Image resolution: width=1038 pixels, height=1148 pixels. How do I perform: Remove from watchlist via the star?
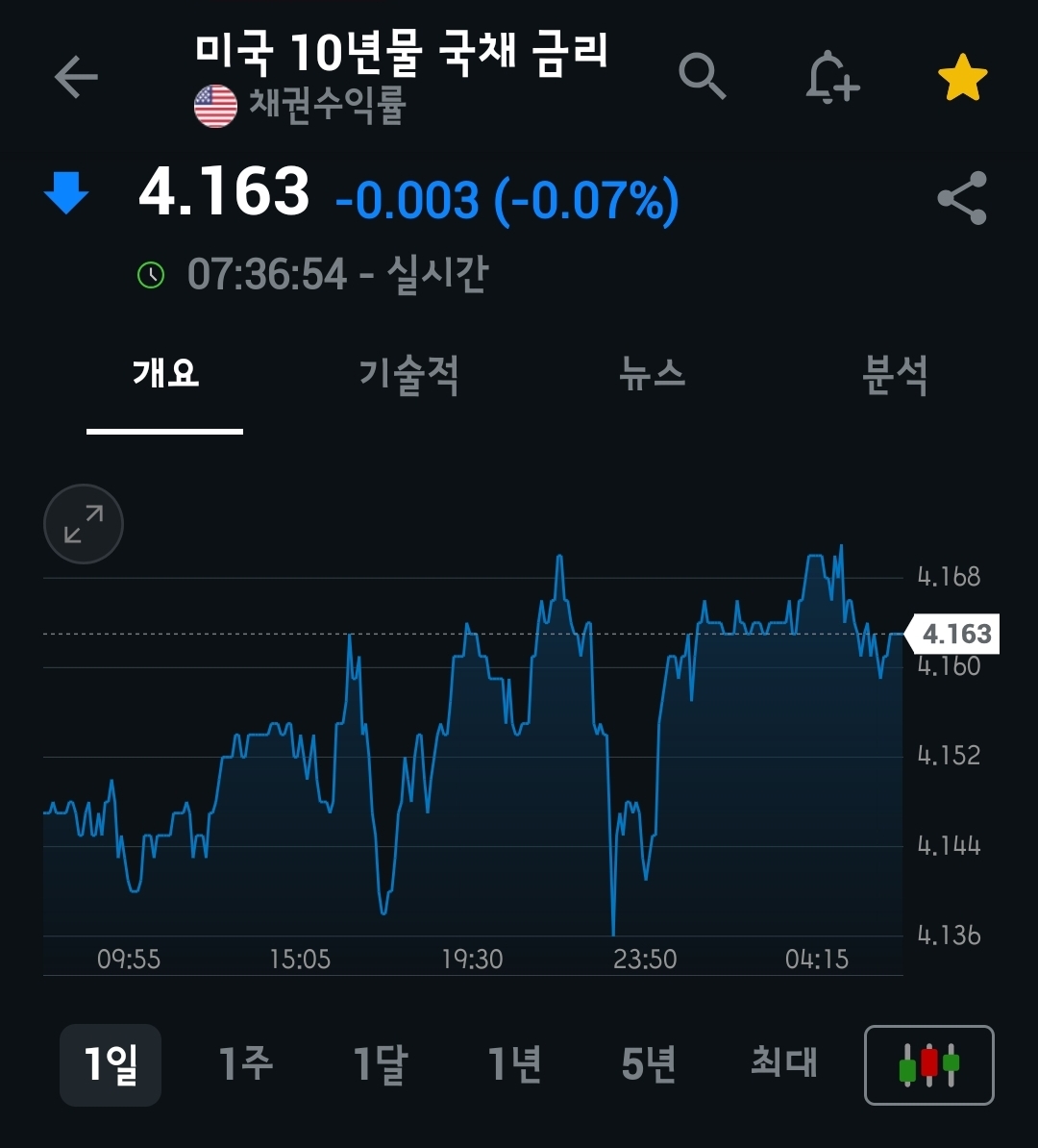coord(962,79)
